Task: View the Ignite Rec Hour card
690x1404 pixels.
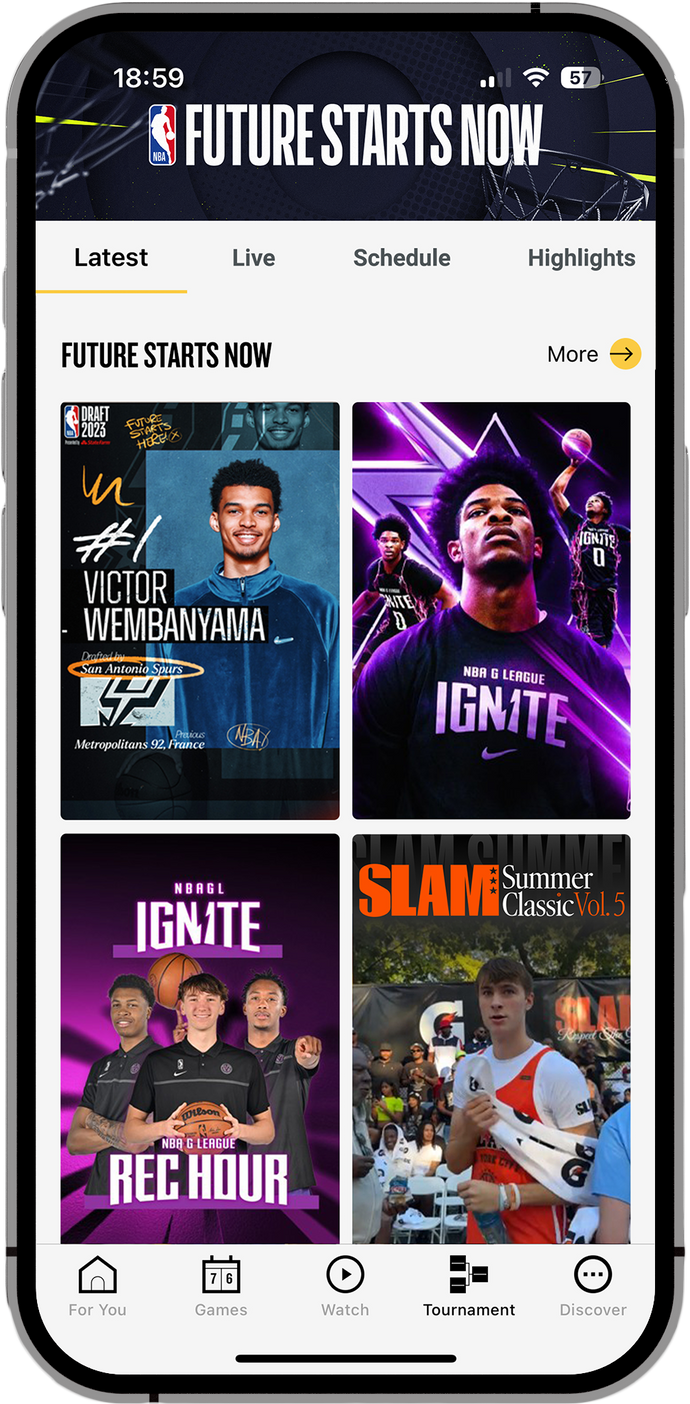Action: click(x=200, y=1039)
